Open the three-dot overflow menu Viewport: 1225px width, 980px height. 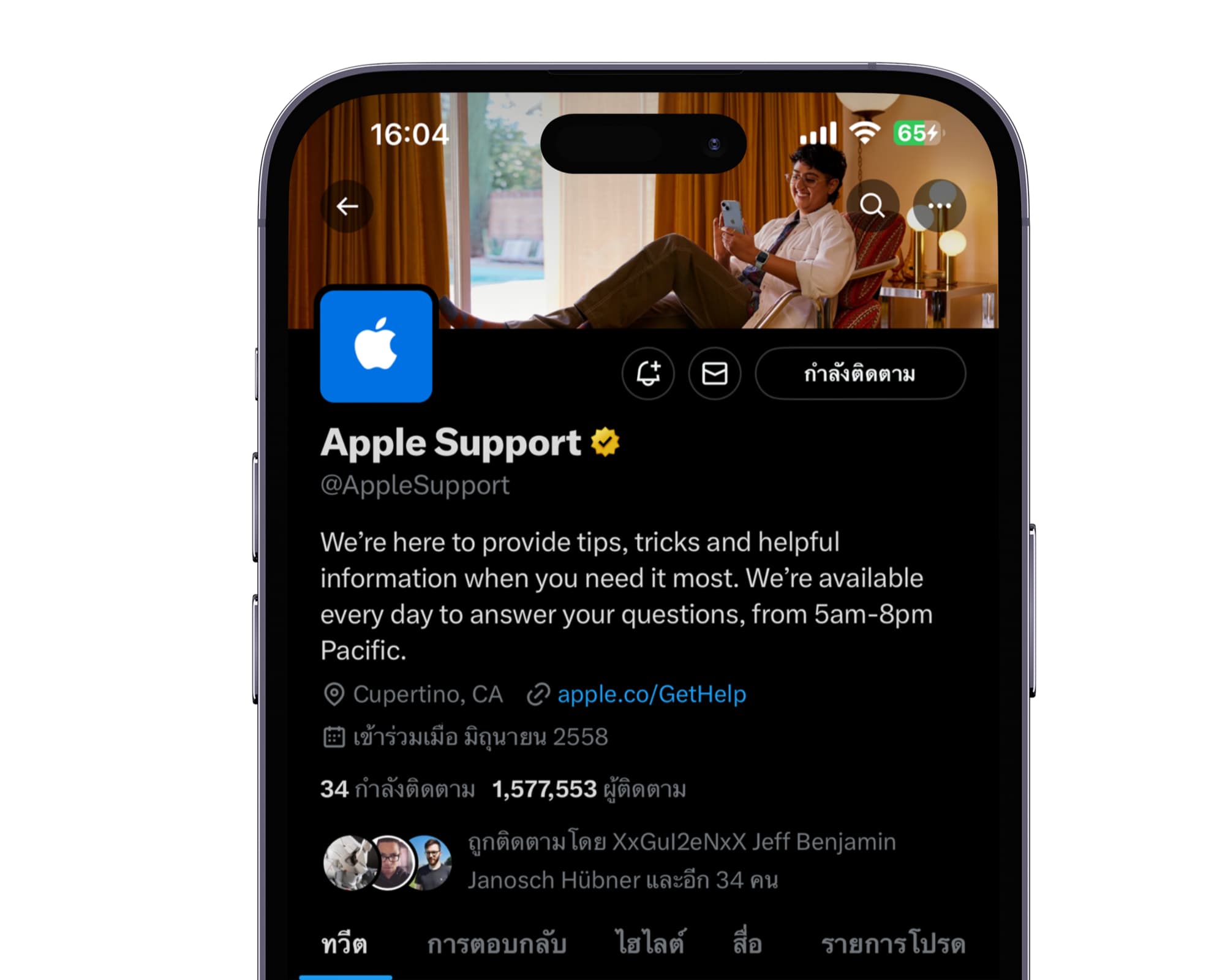click(939, 206)
